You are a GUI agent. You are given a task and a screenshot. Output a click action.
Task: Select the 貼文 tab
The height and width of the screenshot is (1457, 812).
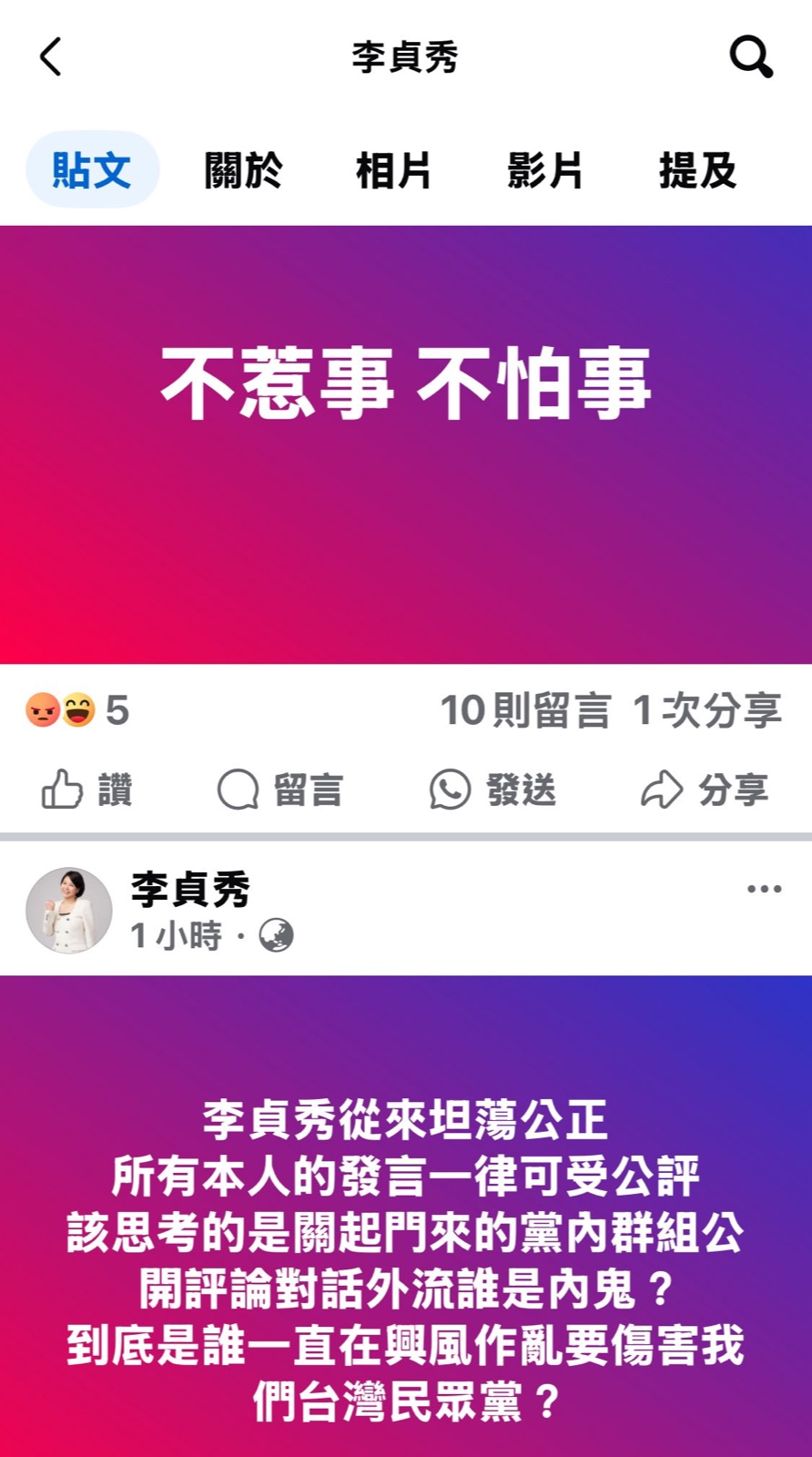tap(92, 170)
